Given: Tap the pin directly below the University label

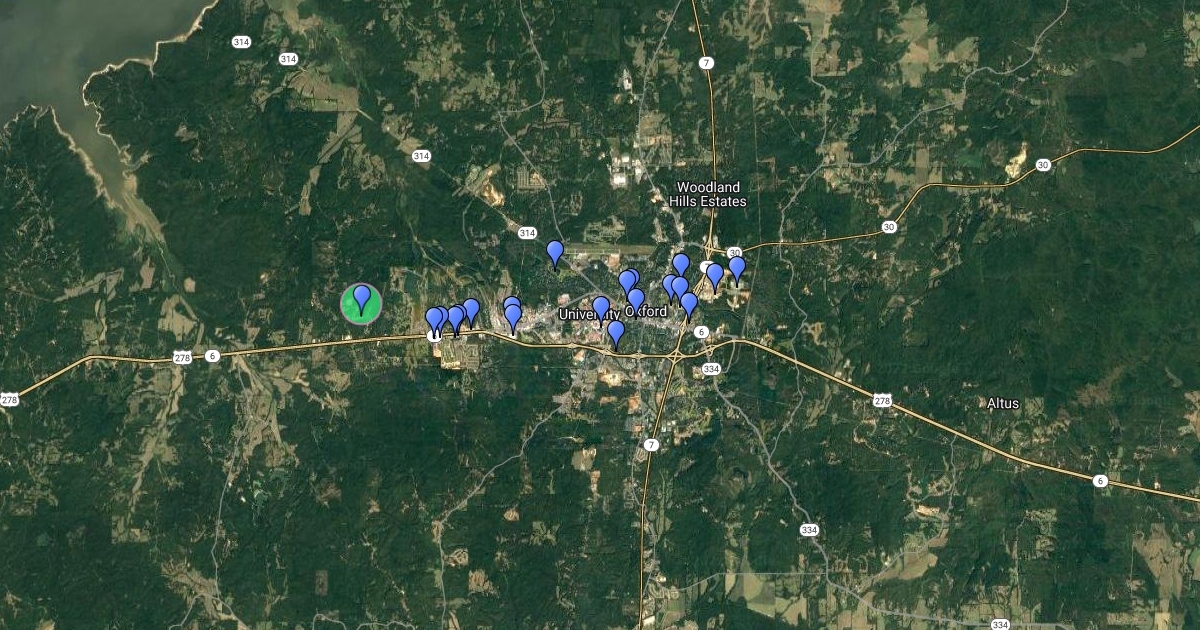Looking at the screenshot, I should pos(616,333).
